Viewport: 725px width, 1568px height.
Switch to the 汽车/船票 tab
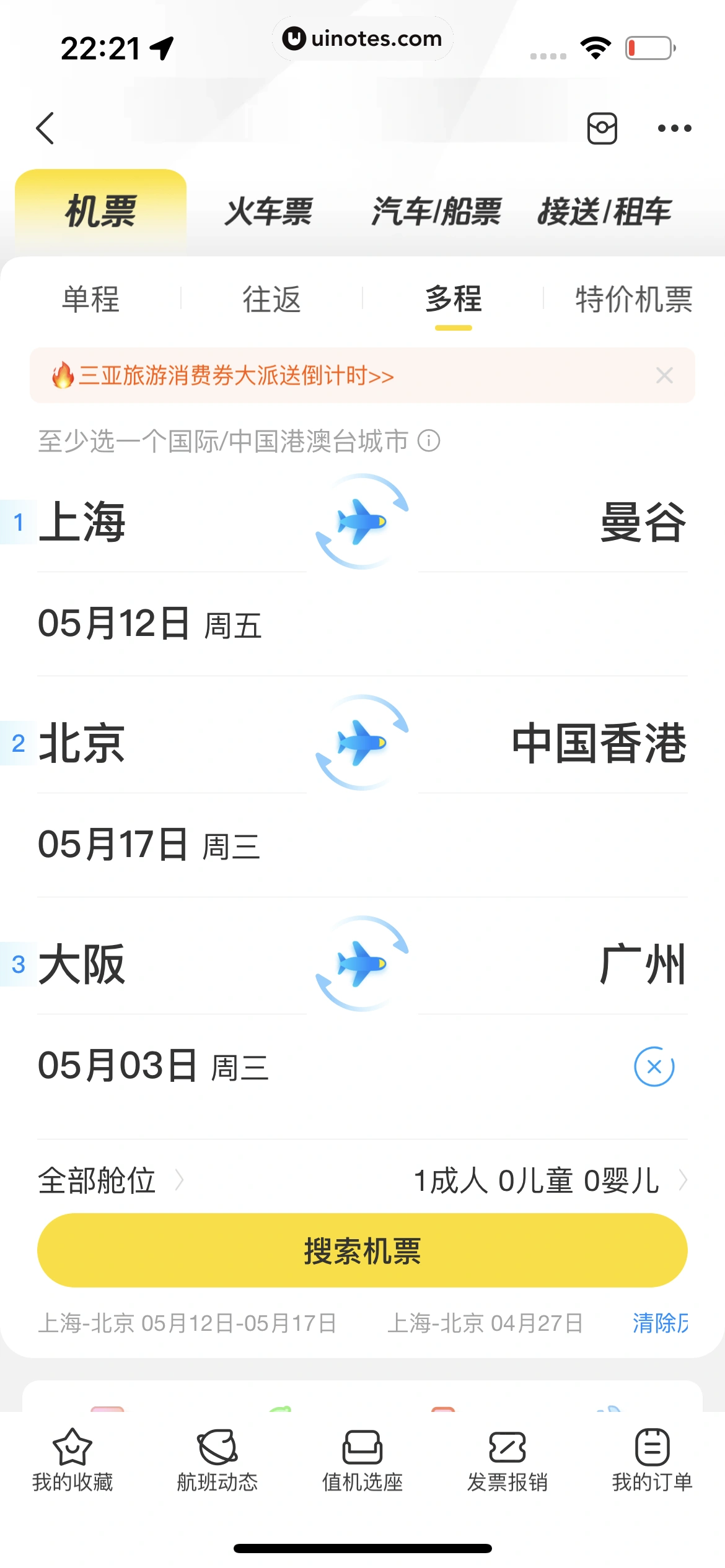coord(436,212)
